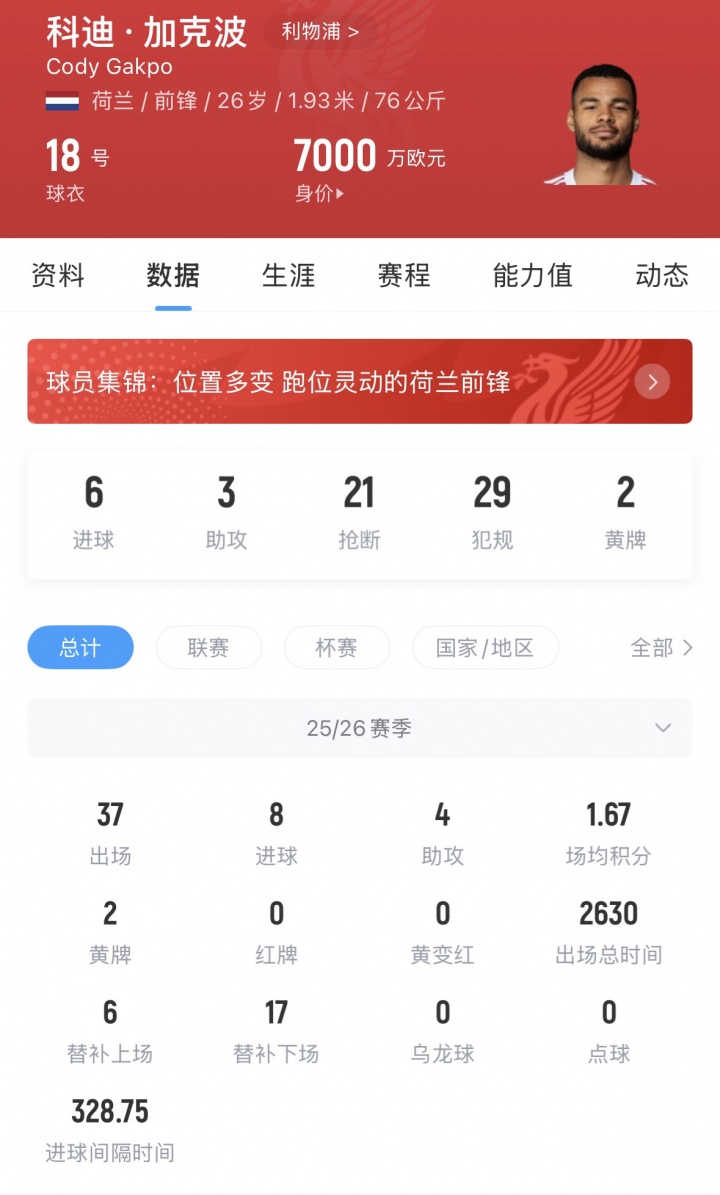The image size is (720, 1195).
Task: Expand the 25/26赛季 season dropdown
Action: click(662, 728)
